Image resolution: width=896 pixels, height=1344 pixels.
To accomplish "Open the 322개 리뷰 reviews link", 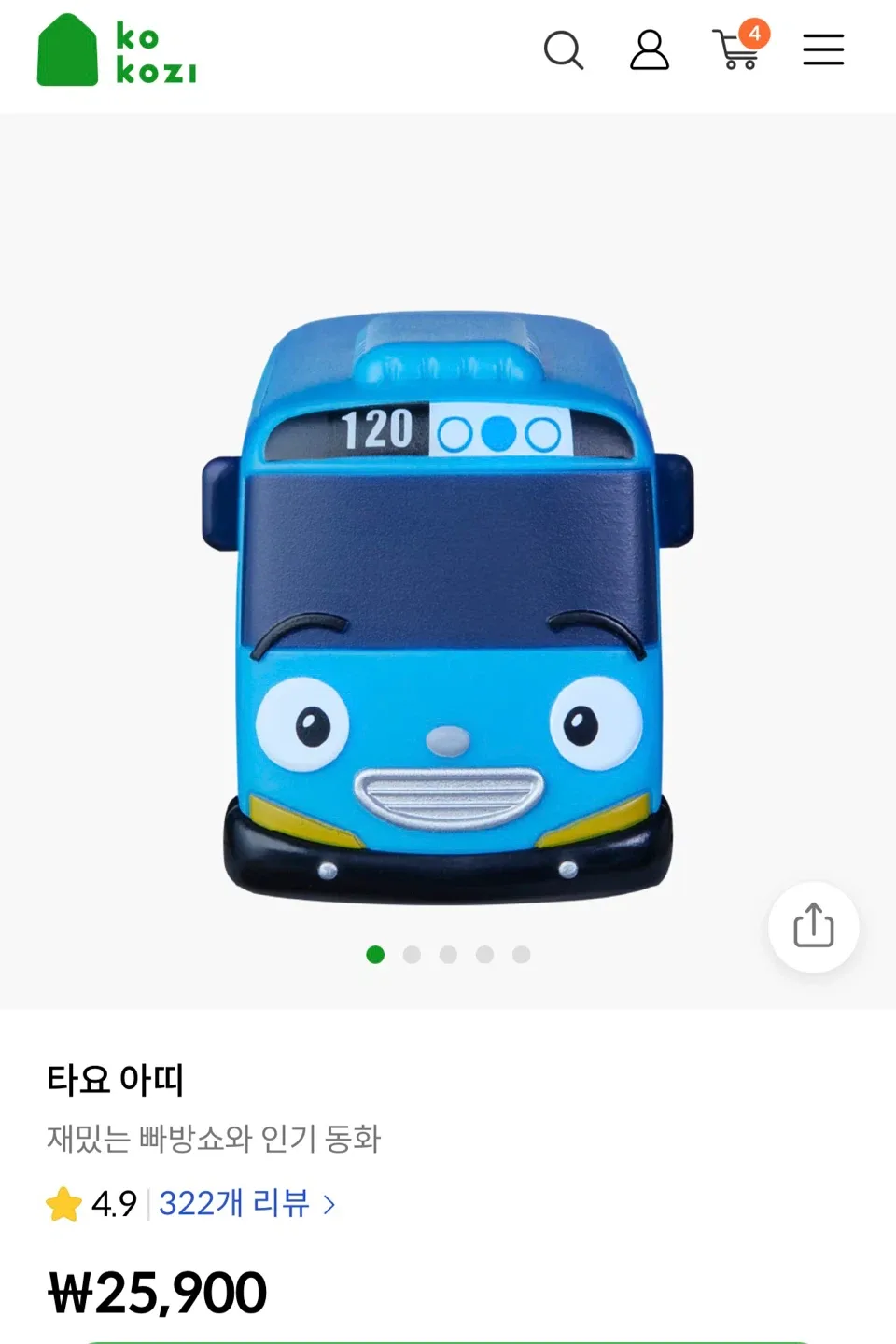I will point(245,1204).
